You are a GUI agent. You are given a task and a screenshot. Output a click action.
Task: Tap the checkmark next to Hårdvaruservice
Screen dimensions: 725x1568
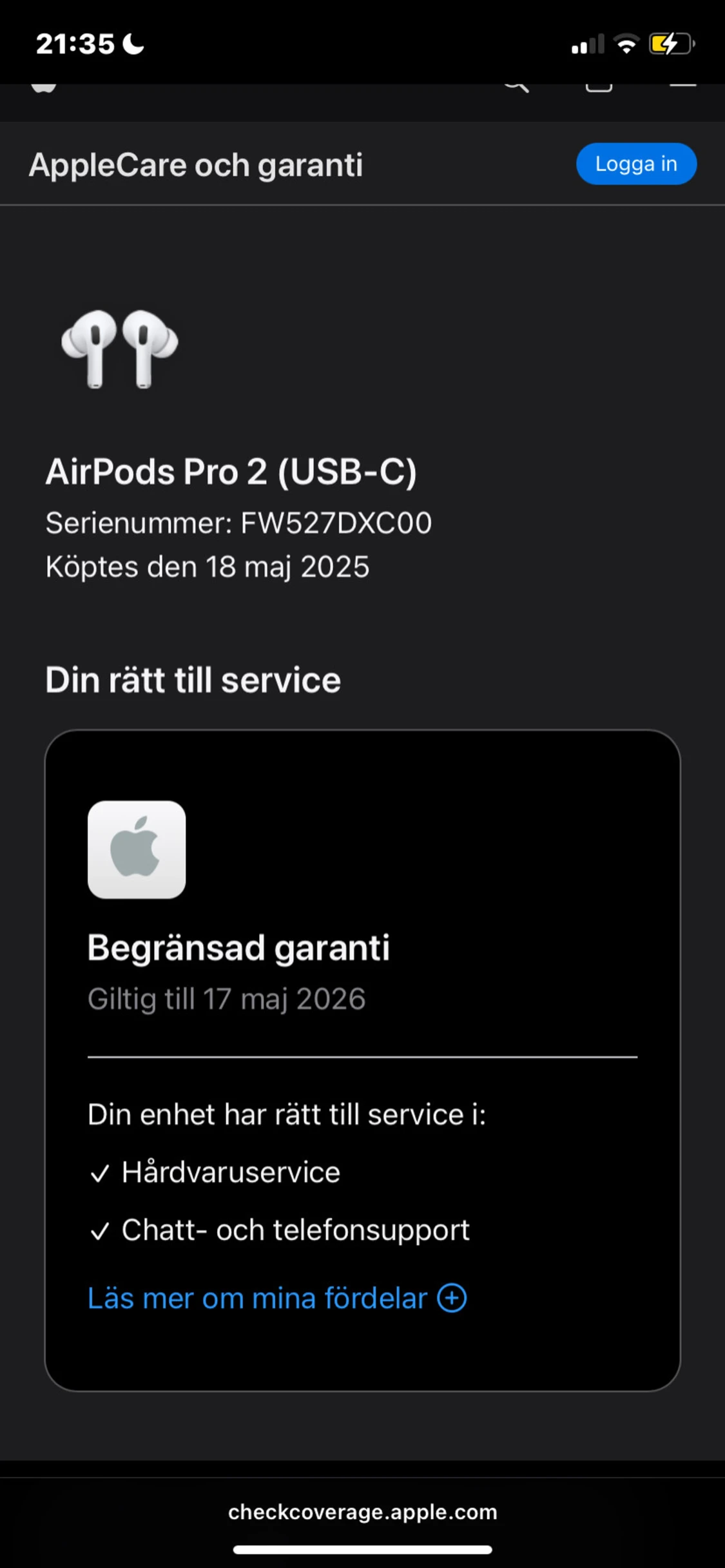point(100,1173)
